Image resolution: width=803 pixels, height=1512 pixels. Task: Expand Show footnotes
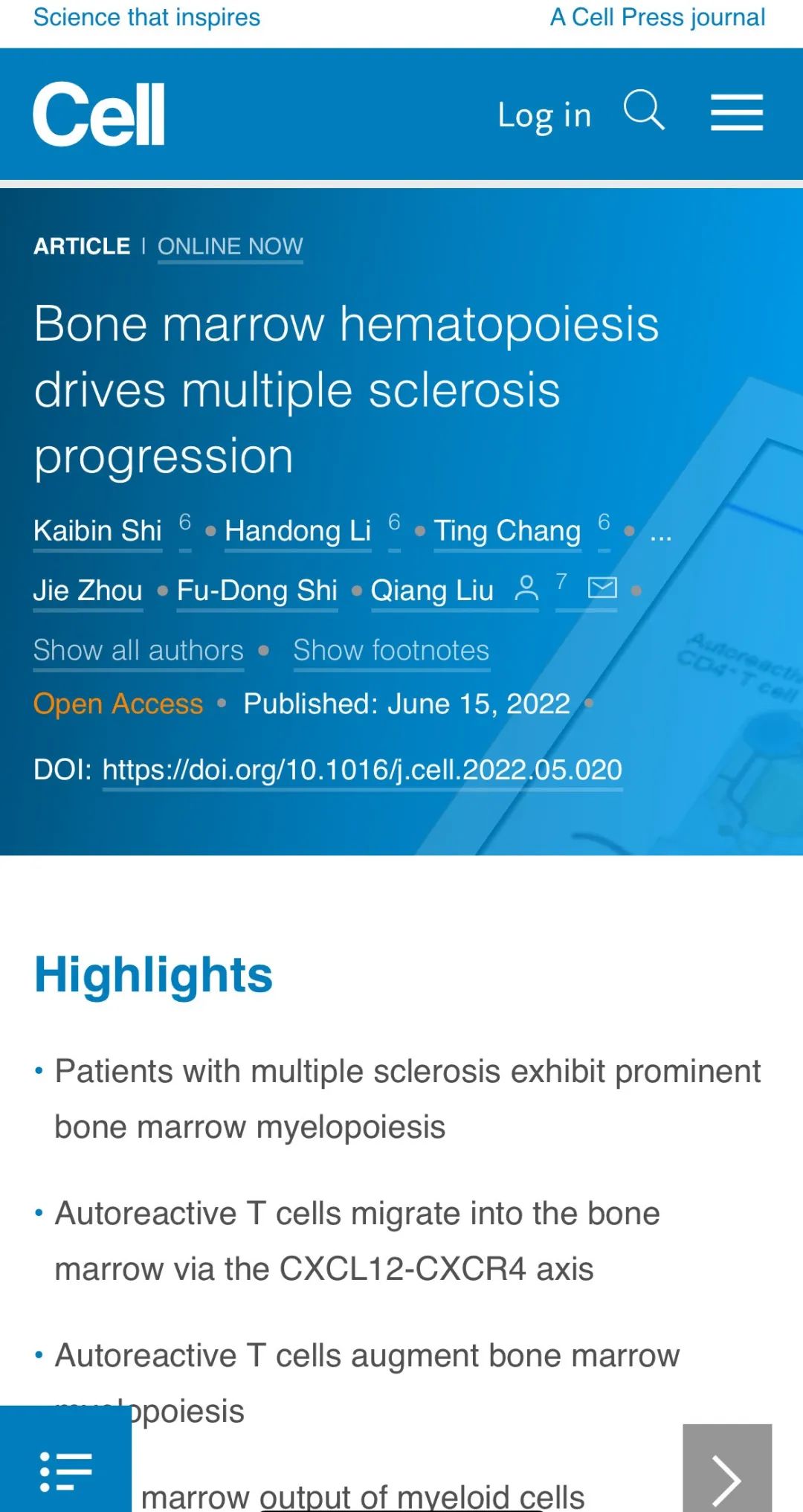391,651
